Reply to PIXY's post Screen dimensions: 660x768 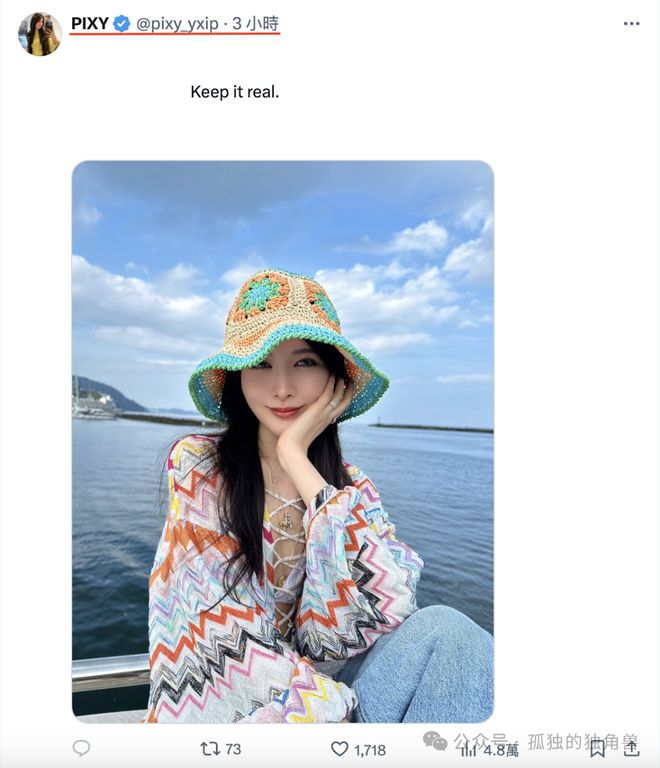pyautogui.click(x=82, y=748)
